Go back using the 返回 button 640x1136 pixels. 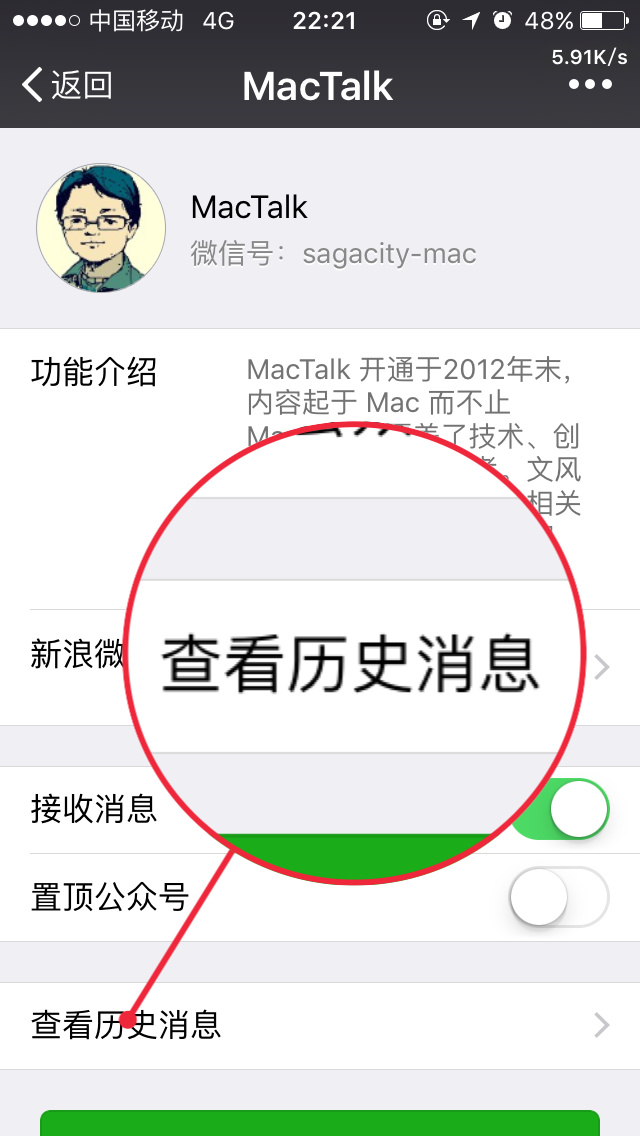(67, 85)
